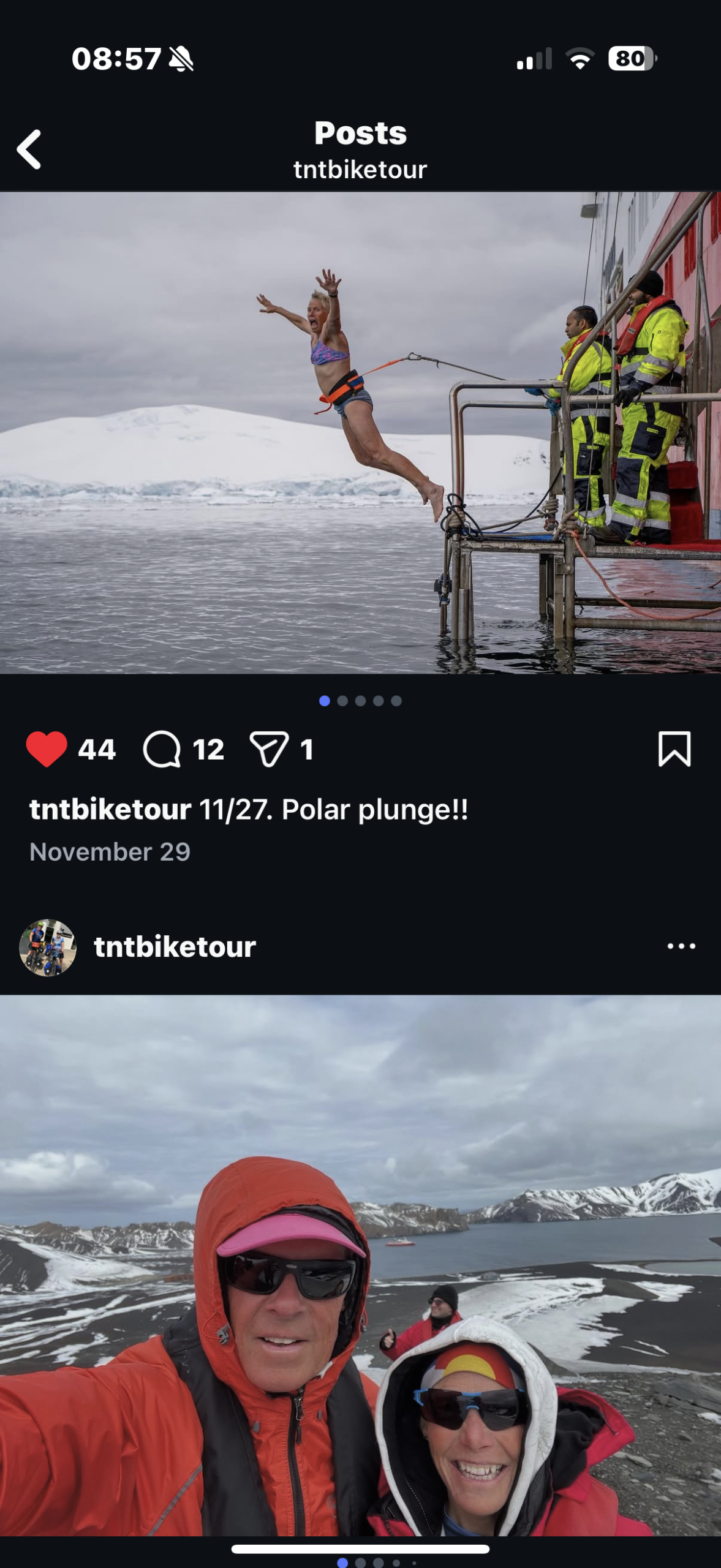
Task: View the polar plunge jump photo
Action: pyautogui.click(x=360, y=432)
